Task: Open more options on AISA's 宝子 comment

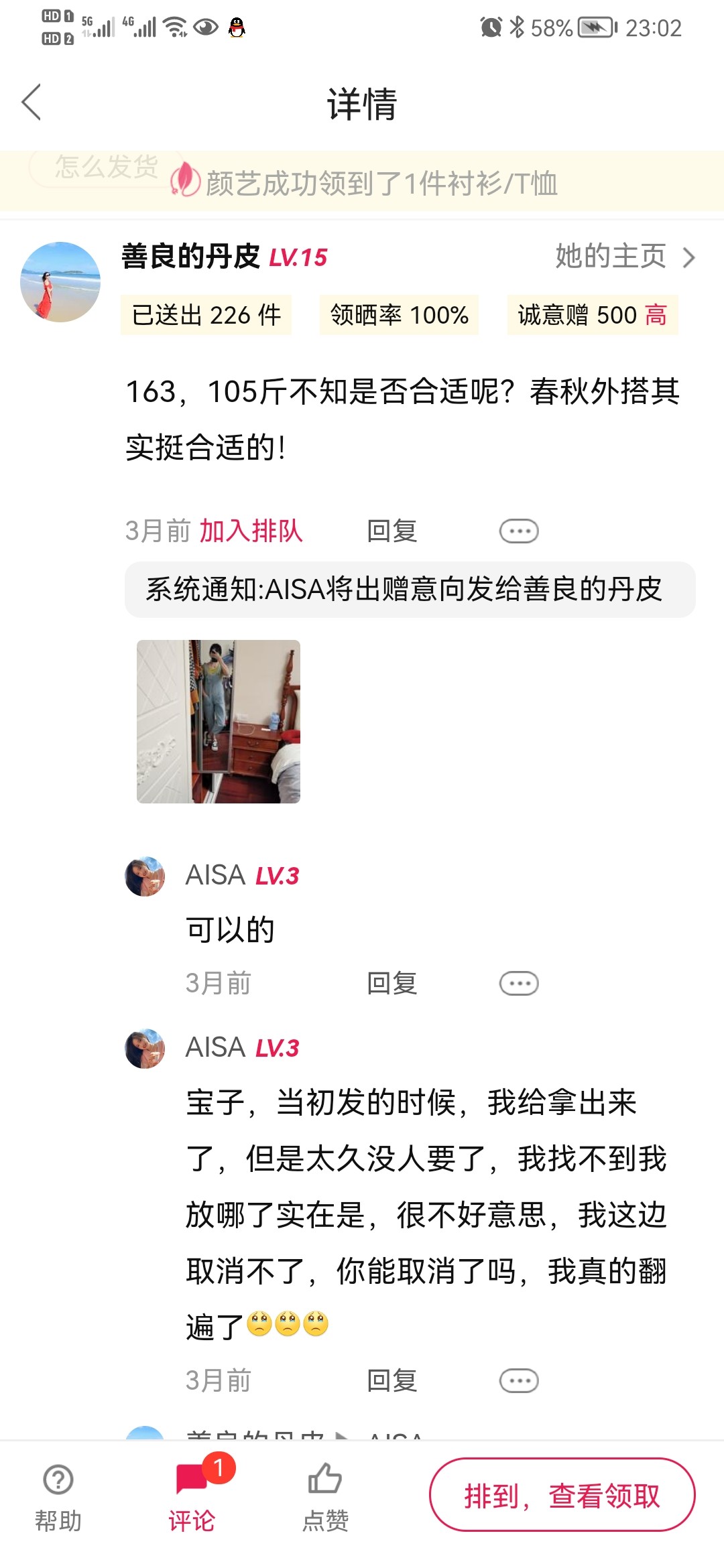Action: pos(518,1380)
